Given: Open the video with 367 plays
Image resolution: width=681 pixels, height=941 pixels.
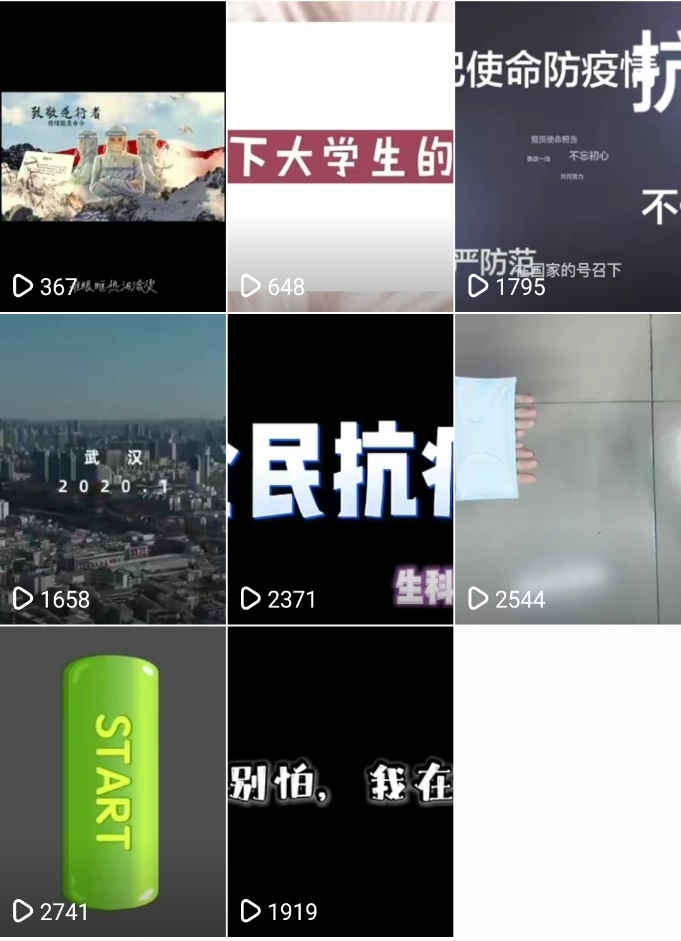Looking at the screenshot, I should tap(112, 157).
